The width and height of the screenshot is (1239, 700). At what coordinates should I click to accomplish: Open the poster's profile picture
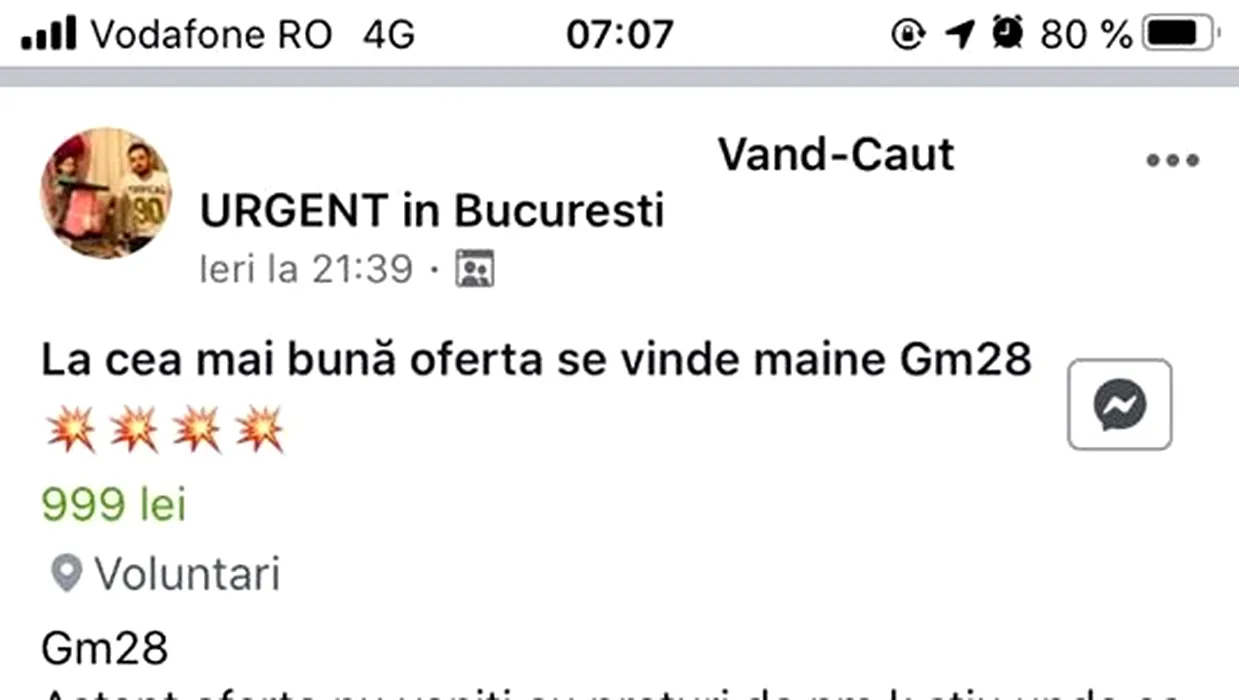pos(105,193)
